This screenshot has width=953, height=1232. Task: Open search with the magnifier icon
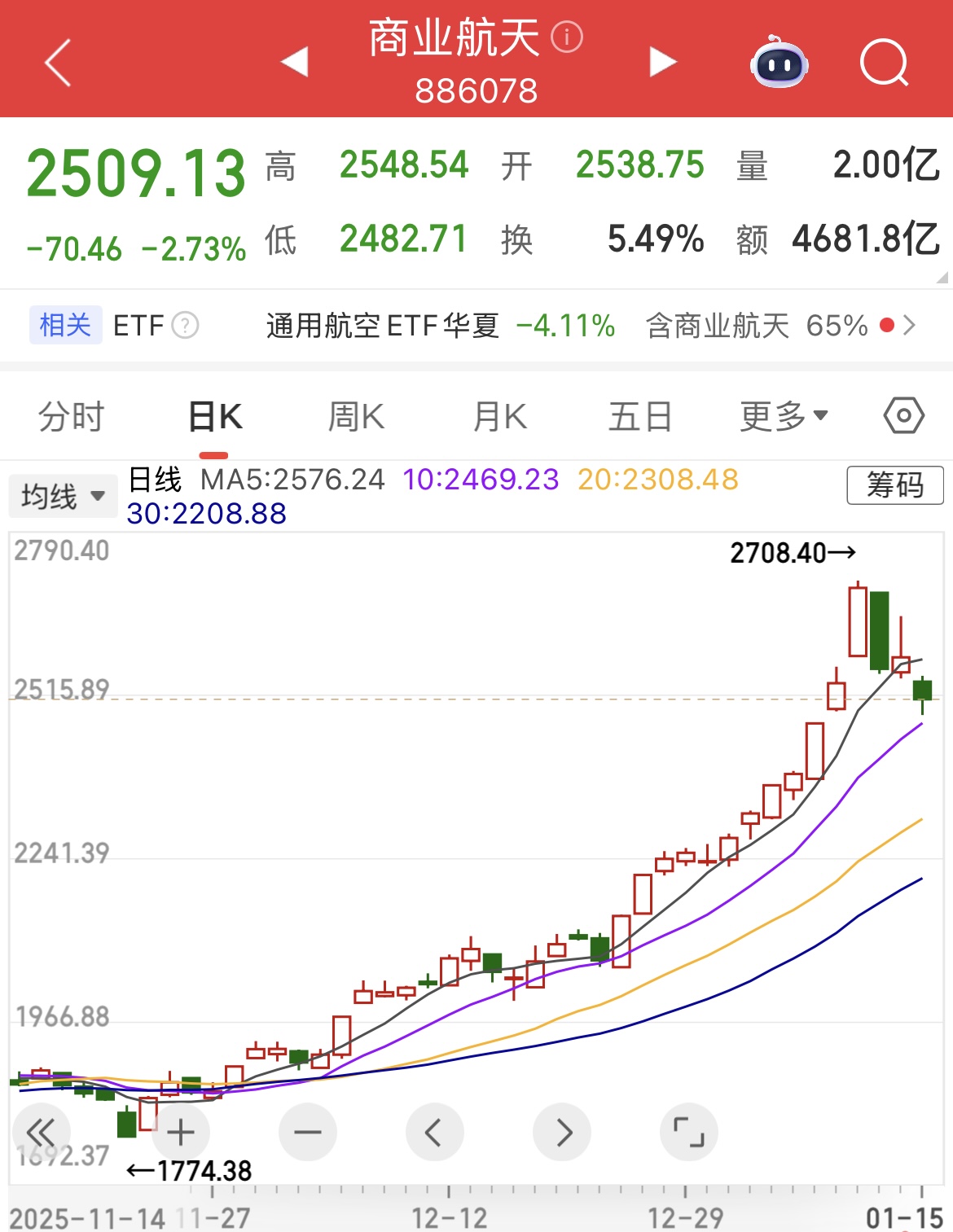click(884, 62)
